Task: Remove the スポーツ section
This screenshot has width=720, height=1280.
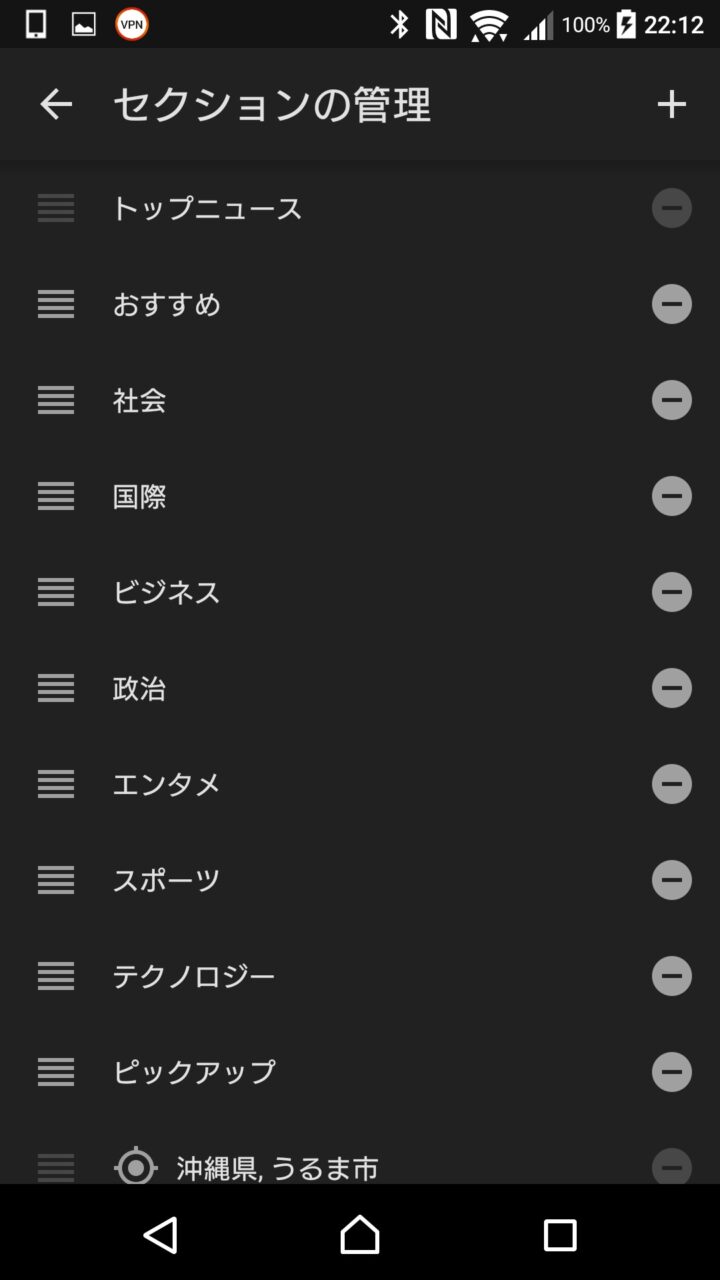Action: click(672, 880)
